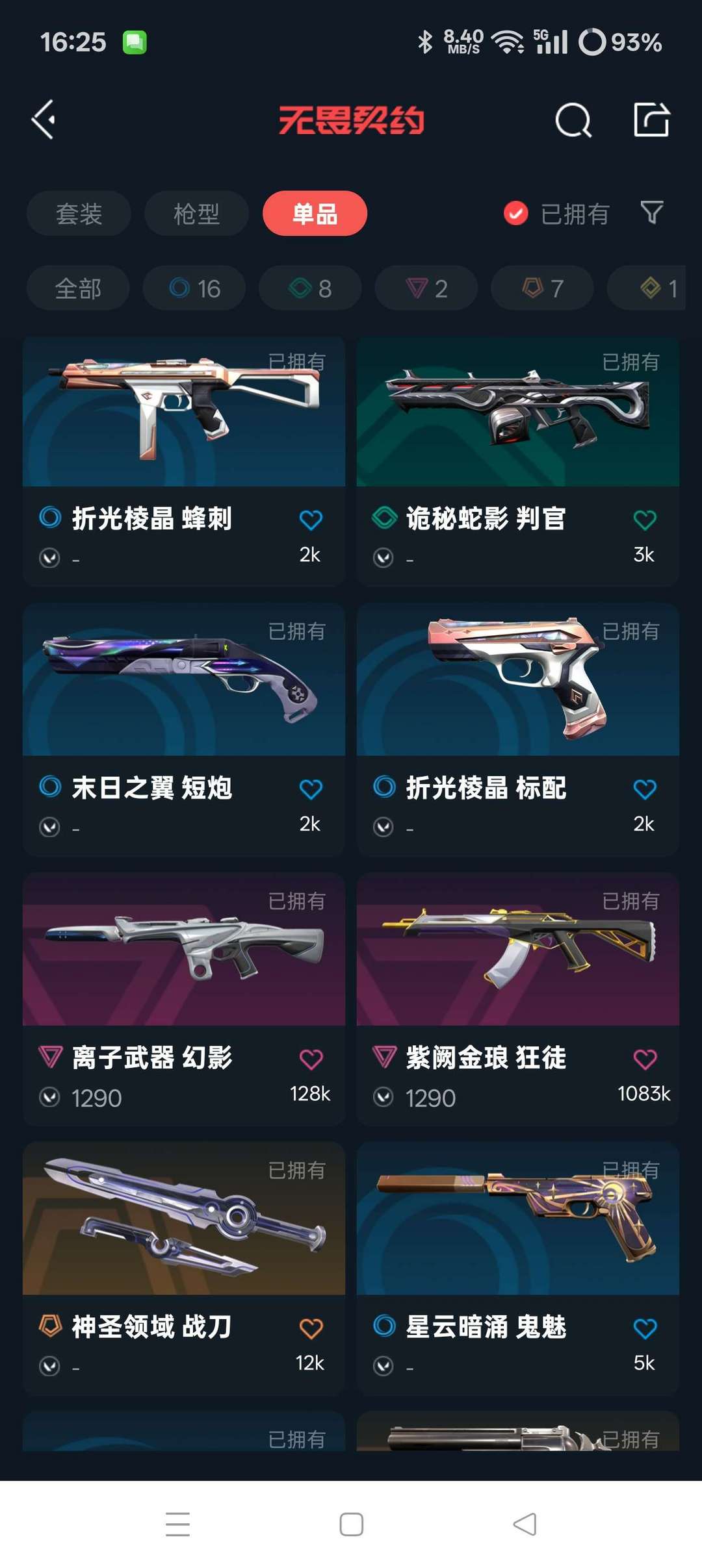The width and height of the screenshot is (702, 1568).
Task: Like the 折光棱晶 标配 skin
Action: click(x=644, y=789)
